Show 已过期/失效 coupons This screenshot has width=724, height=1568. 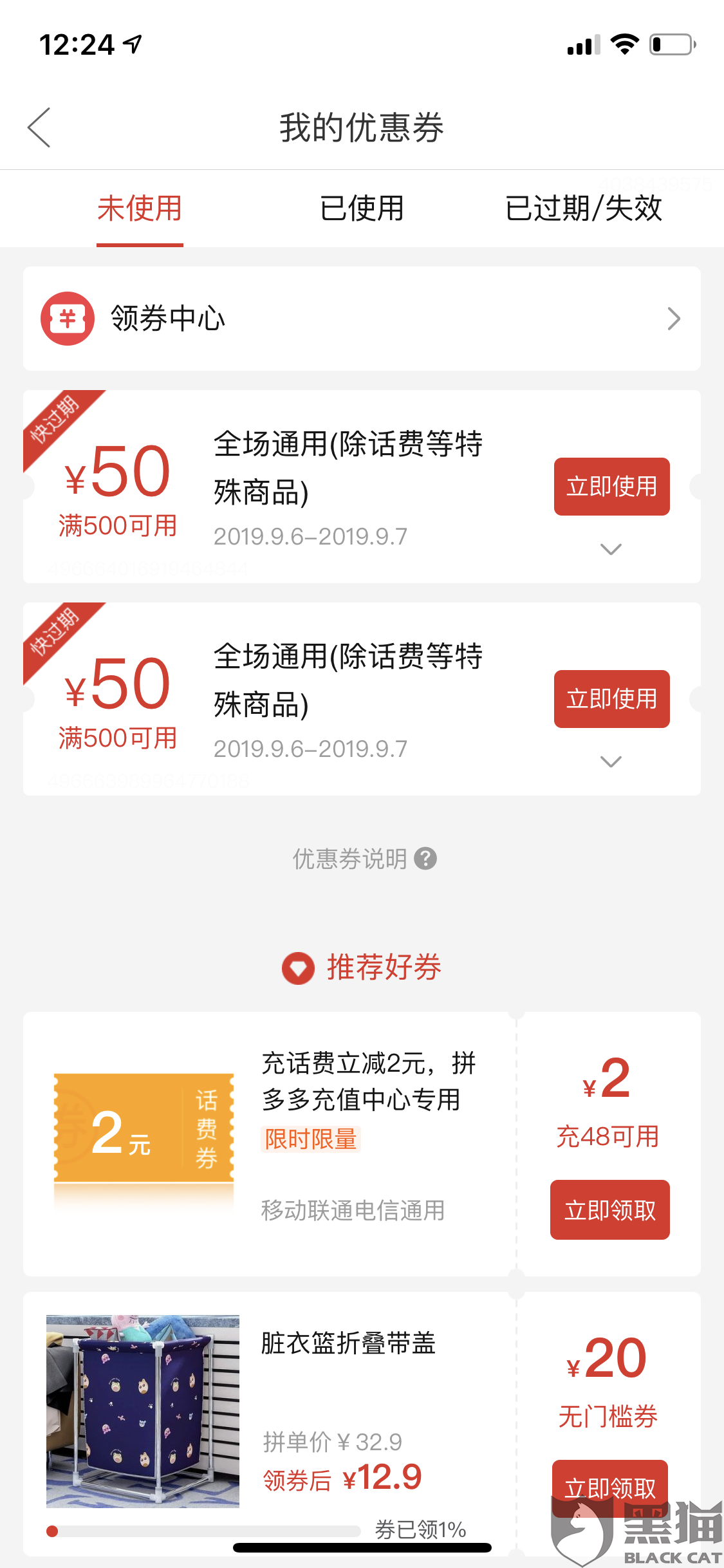(583, 209)
